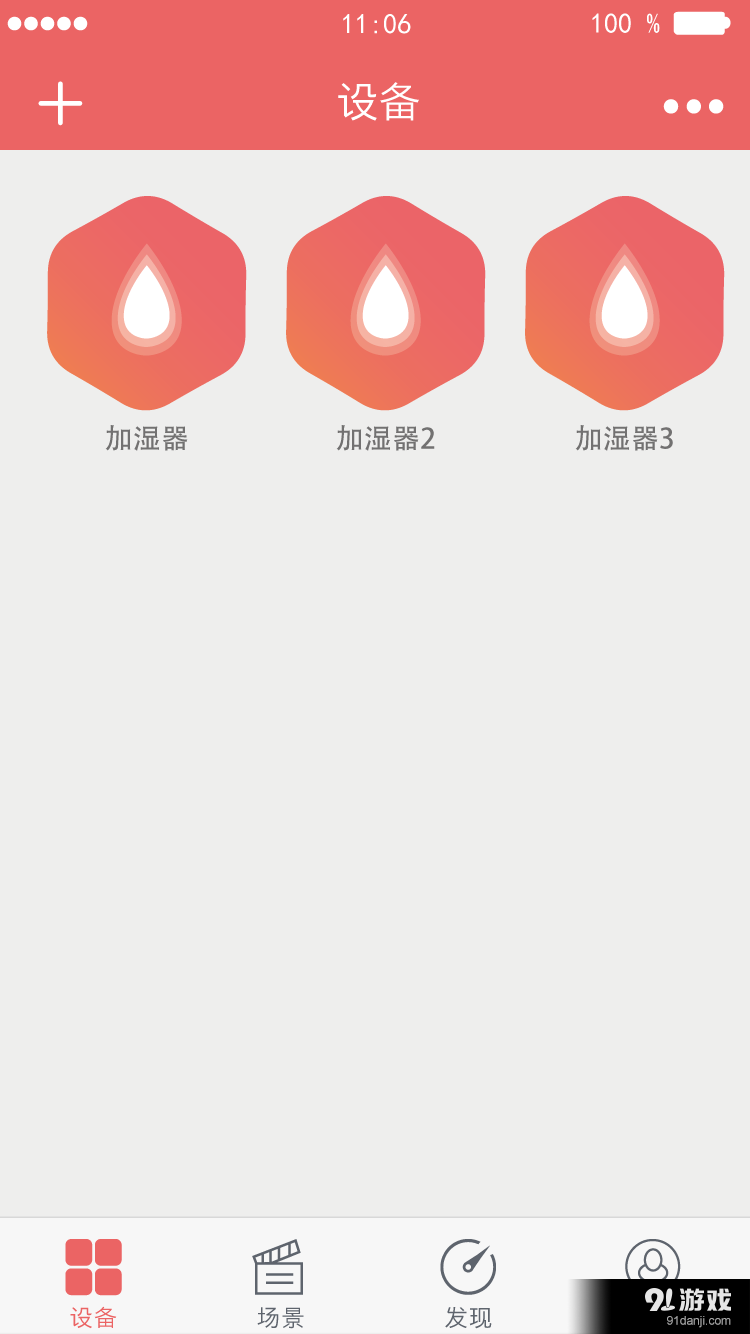This screenshot has width=750, height=1334.
Task: Tap the profile person icon in bottom bar
Action: click(652, 1263)
